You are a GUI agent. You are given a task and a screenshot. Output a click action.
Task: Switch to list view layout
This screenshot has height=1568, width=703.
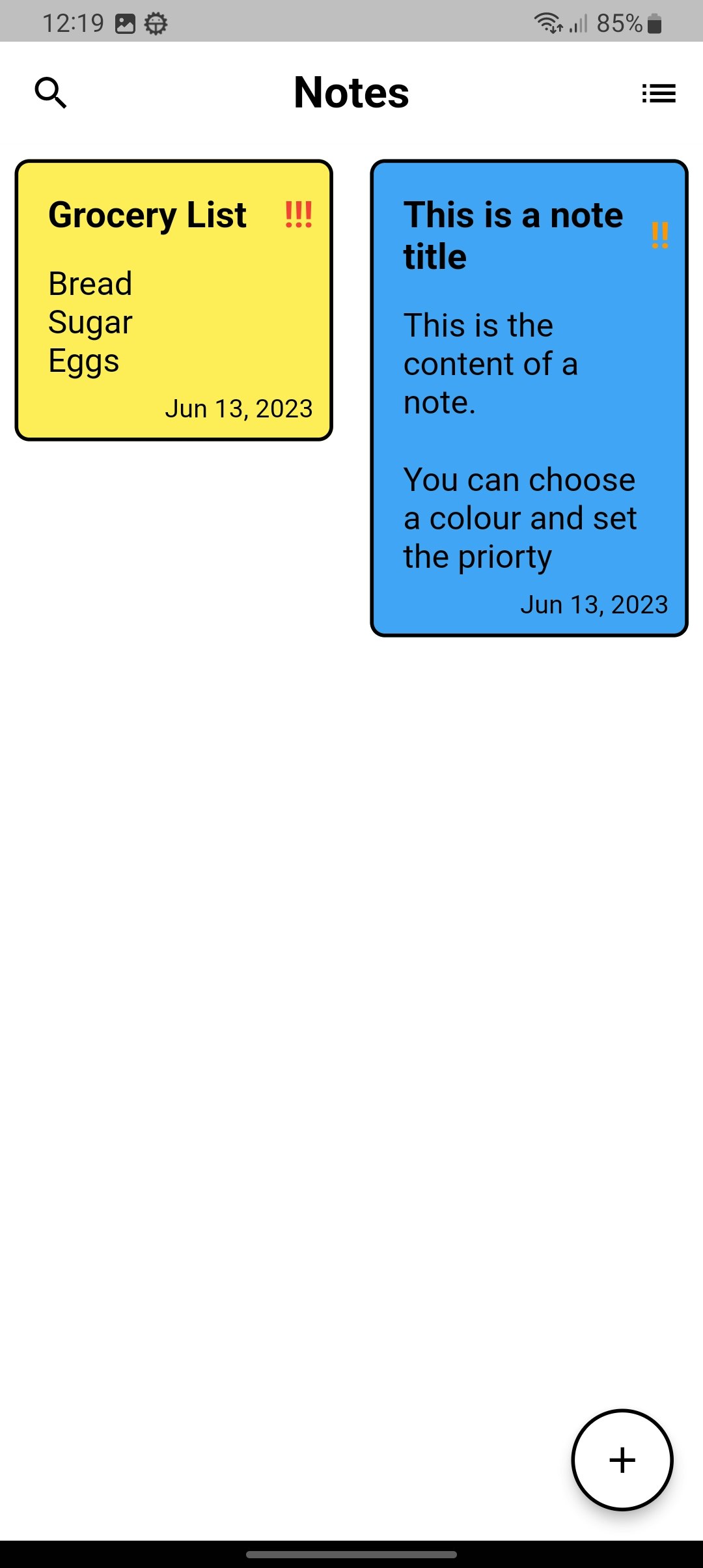(659, 93)
